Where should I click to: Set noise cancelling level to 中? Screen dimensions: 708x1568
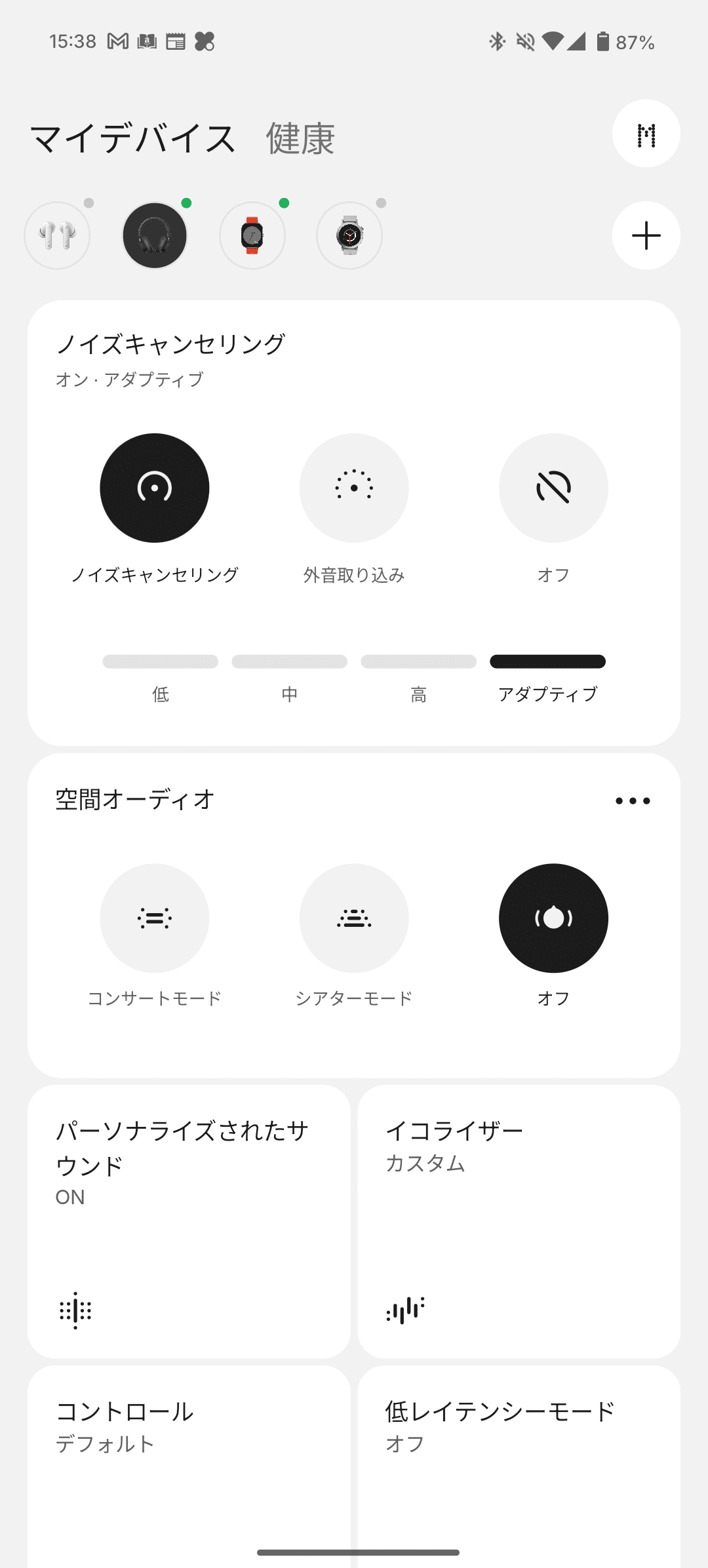[290, 662]
